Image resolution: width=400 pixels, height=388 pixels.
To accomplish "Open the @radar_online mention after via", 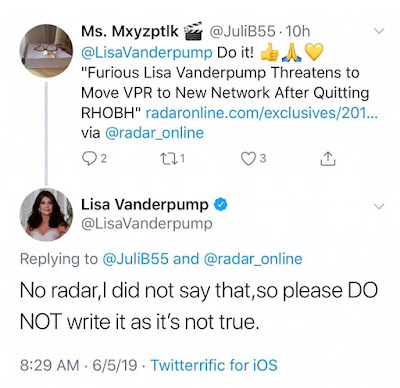I will coord(154,133).
